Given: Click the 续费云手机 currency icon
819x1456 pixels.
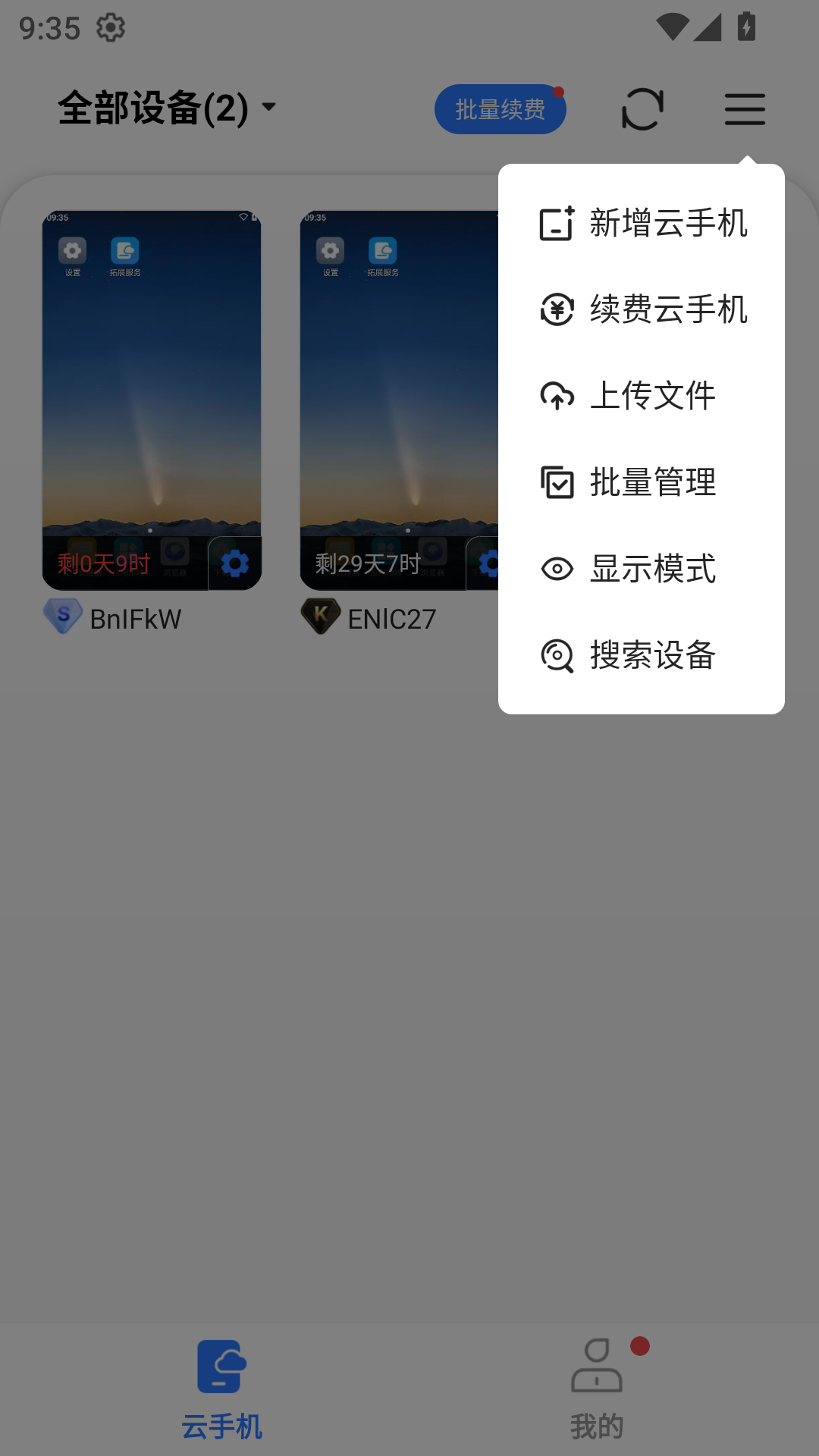Looking at the screenshot, I should (x=557, y=310).
